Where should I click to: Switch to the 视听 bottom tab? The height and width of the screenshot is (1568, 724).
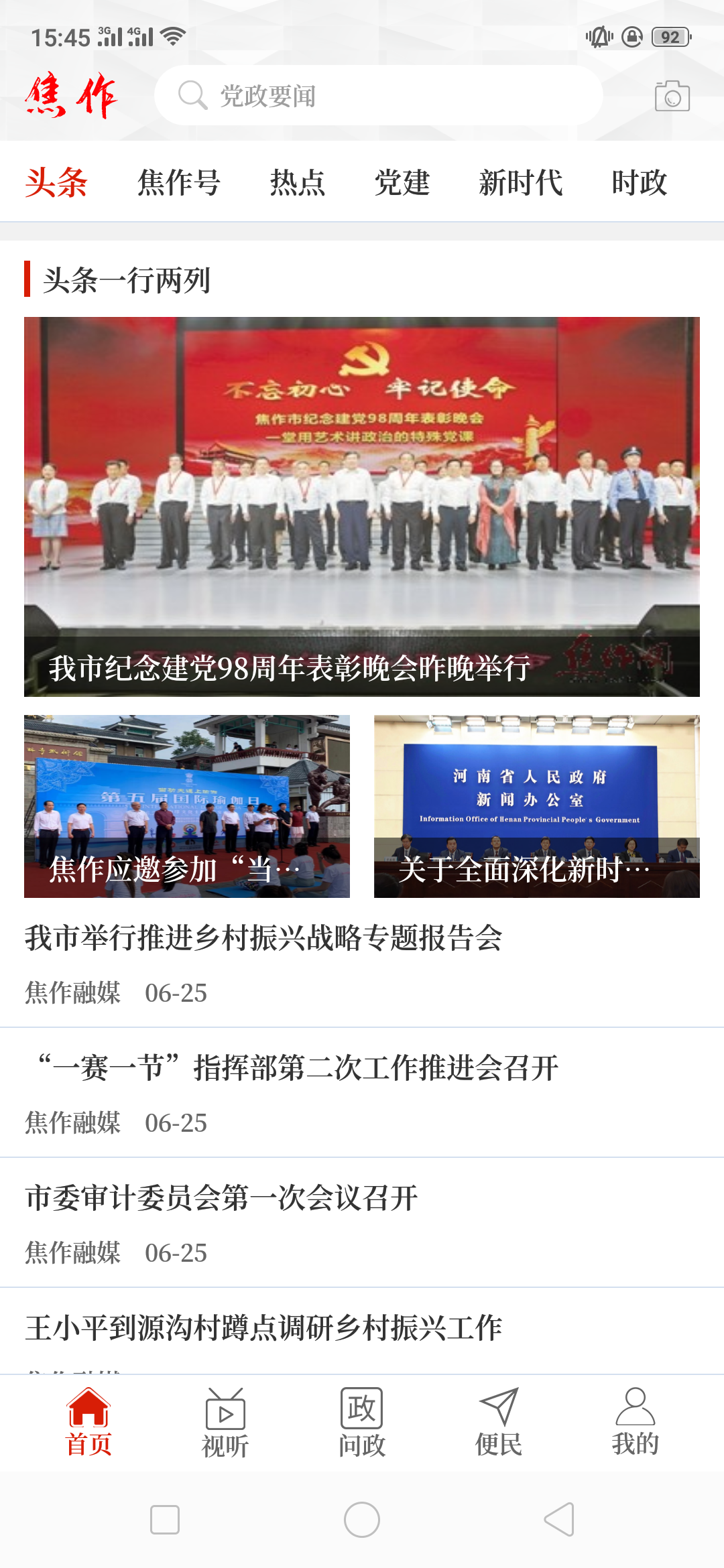click(225, 1423)
